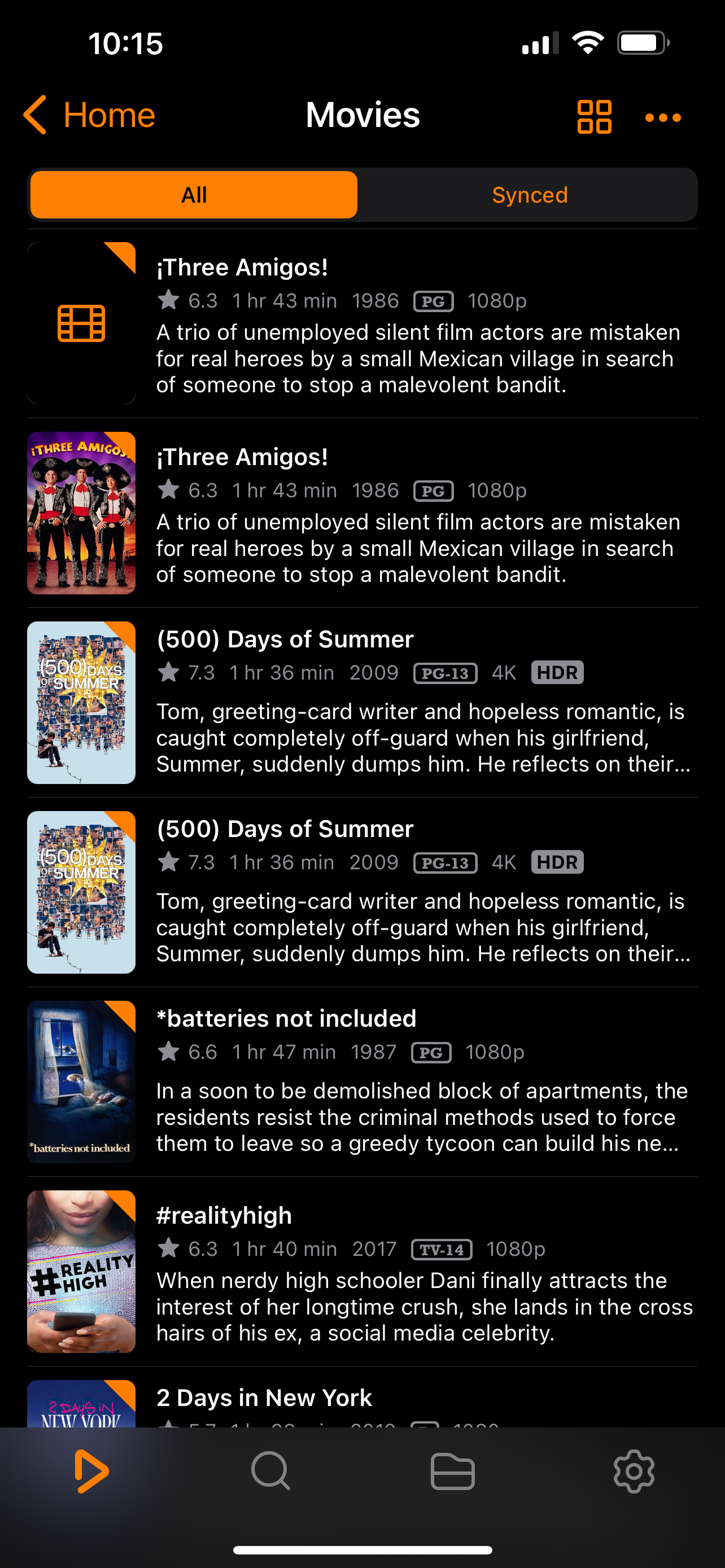This screenshot has height=1568, width=725.
Task: Open the play tab in bottom bar
Action: (91, 1471)
